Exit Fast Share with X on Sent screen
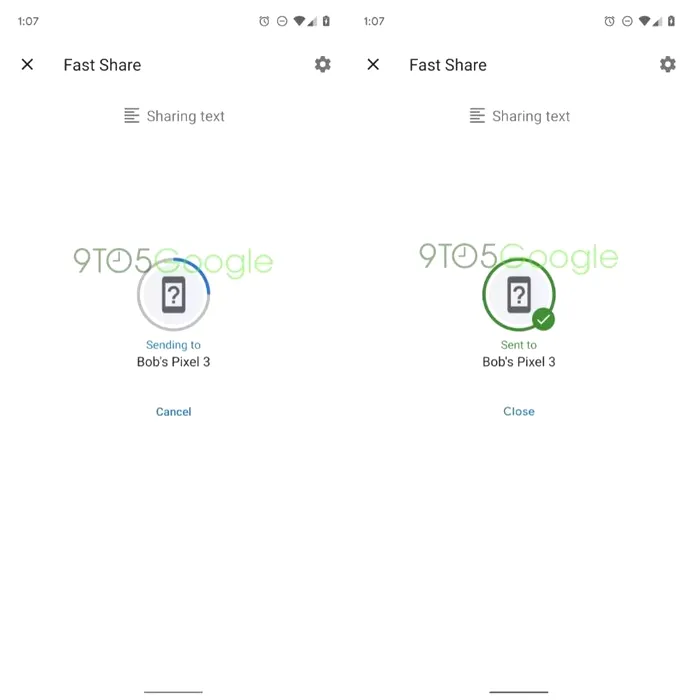The image size is (685, 700). (373, 64)
